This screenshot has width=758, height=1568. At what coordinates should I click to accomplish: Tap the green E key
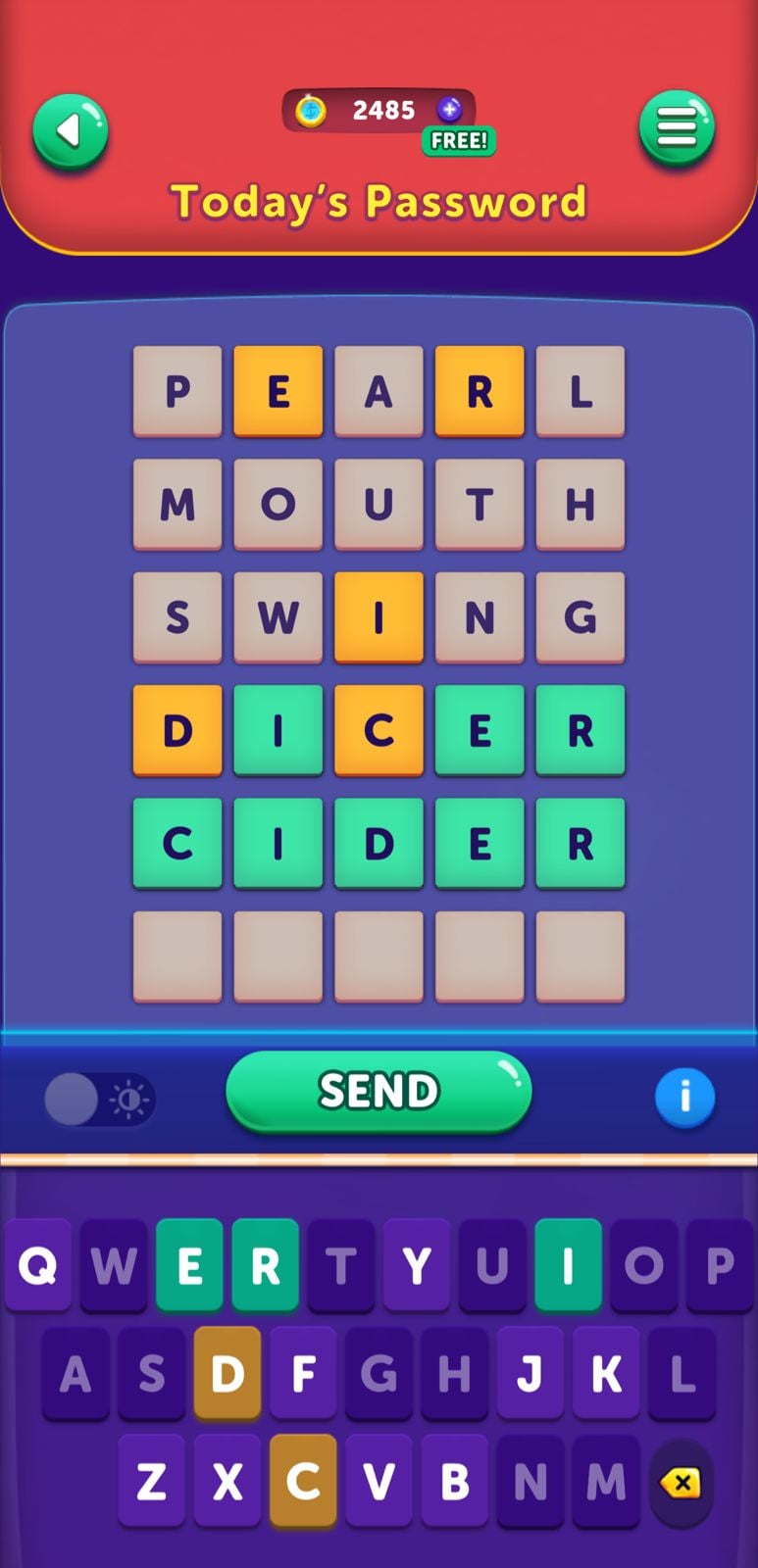point(189,1265)
